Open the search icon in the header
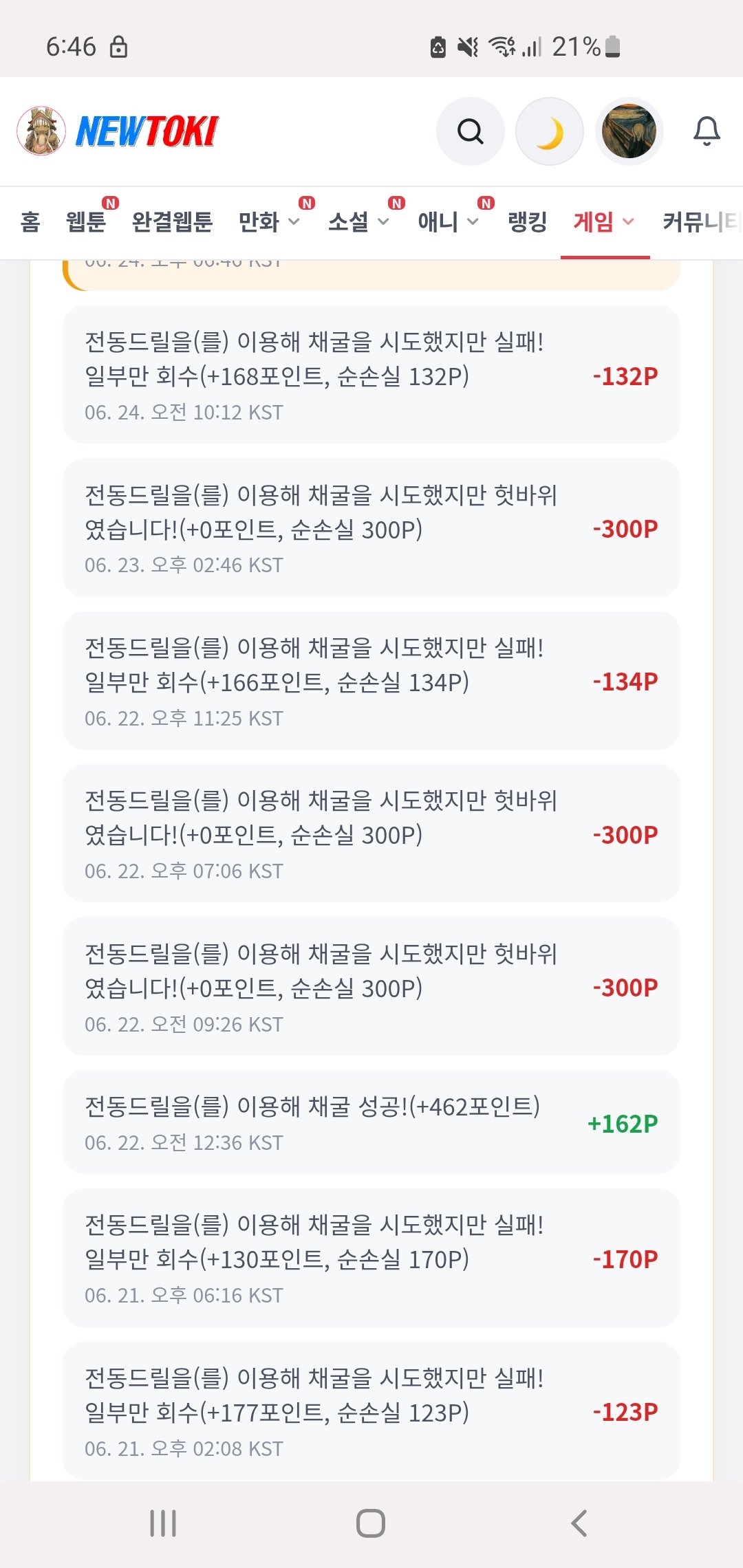Image resolution: width=743 pixels, height=1568 pixels. [x=471, y=131]
